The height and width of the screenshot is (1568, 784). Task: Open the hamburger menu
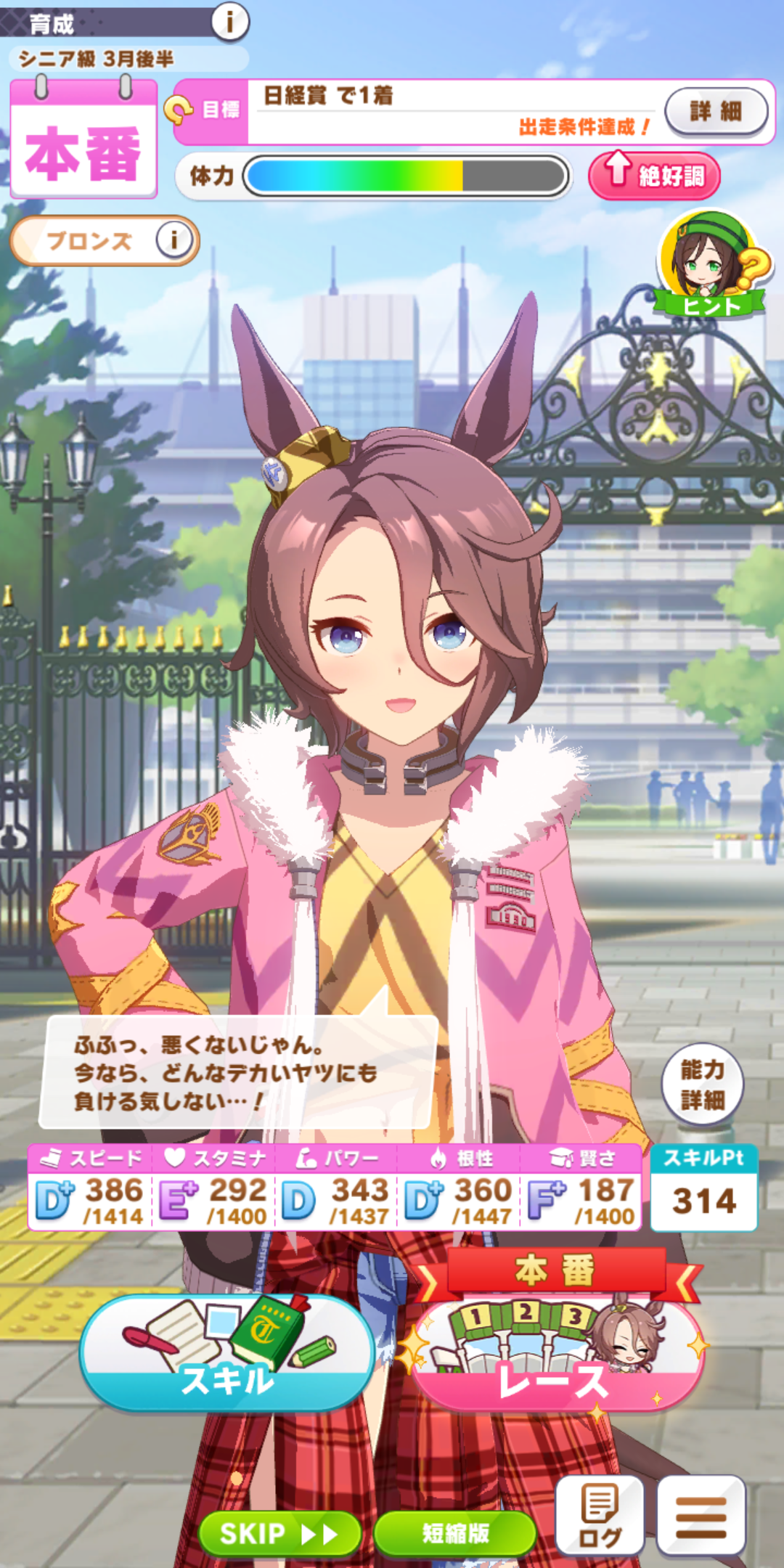click(701, 1517)
